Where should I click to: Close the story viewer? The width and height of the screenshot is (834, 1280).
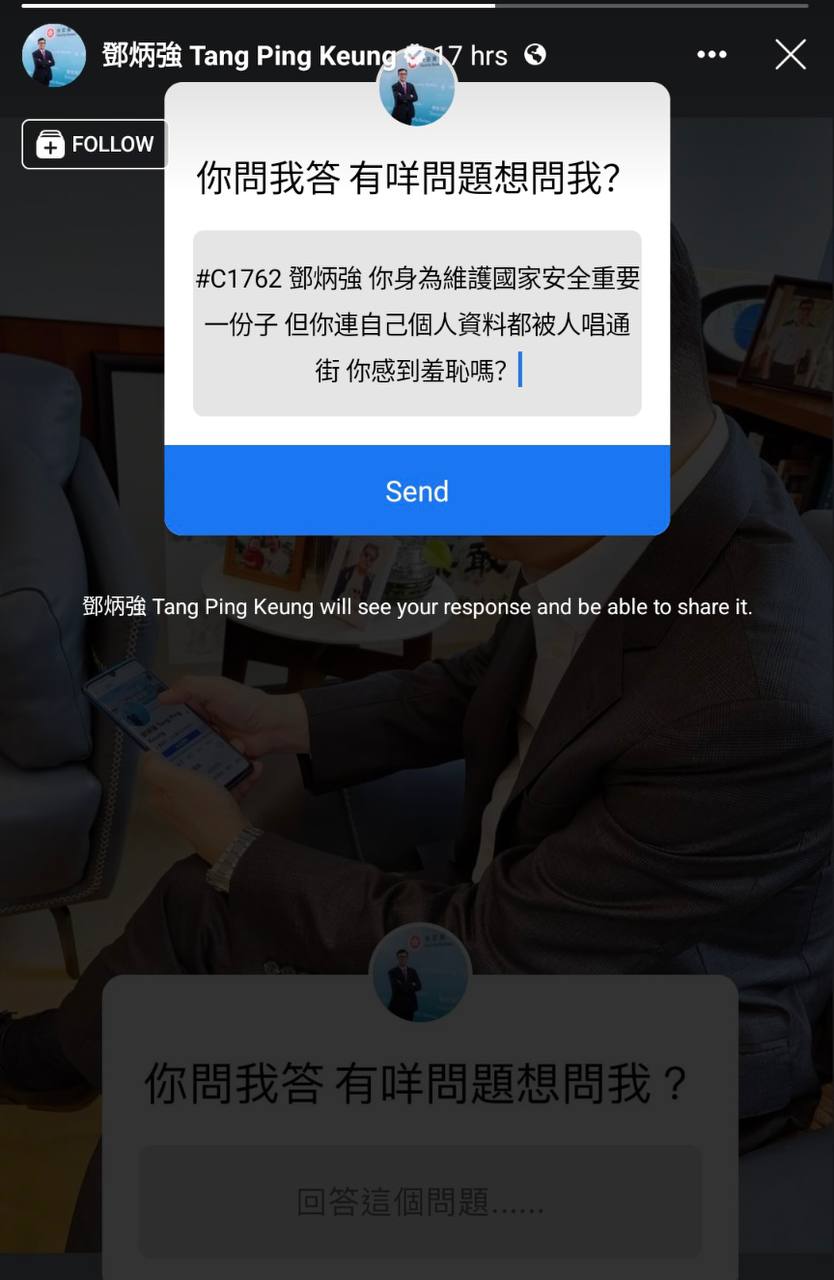[790, 55]
